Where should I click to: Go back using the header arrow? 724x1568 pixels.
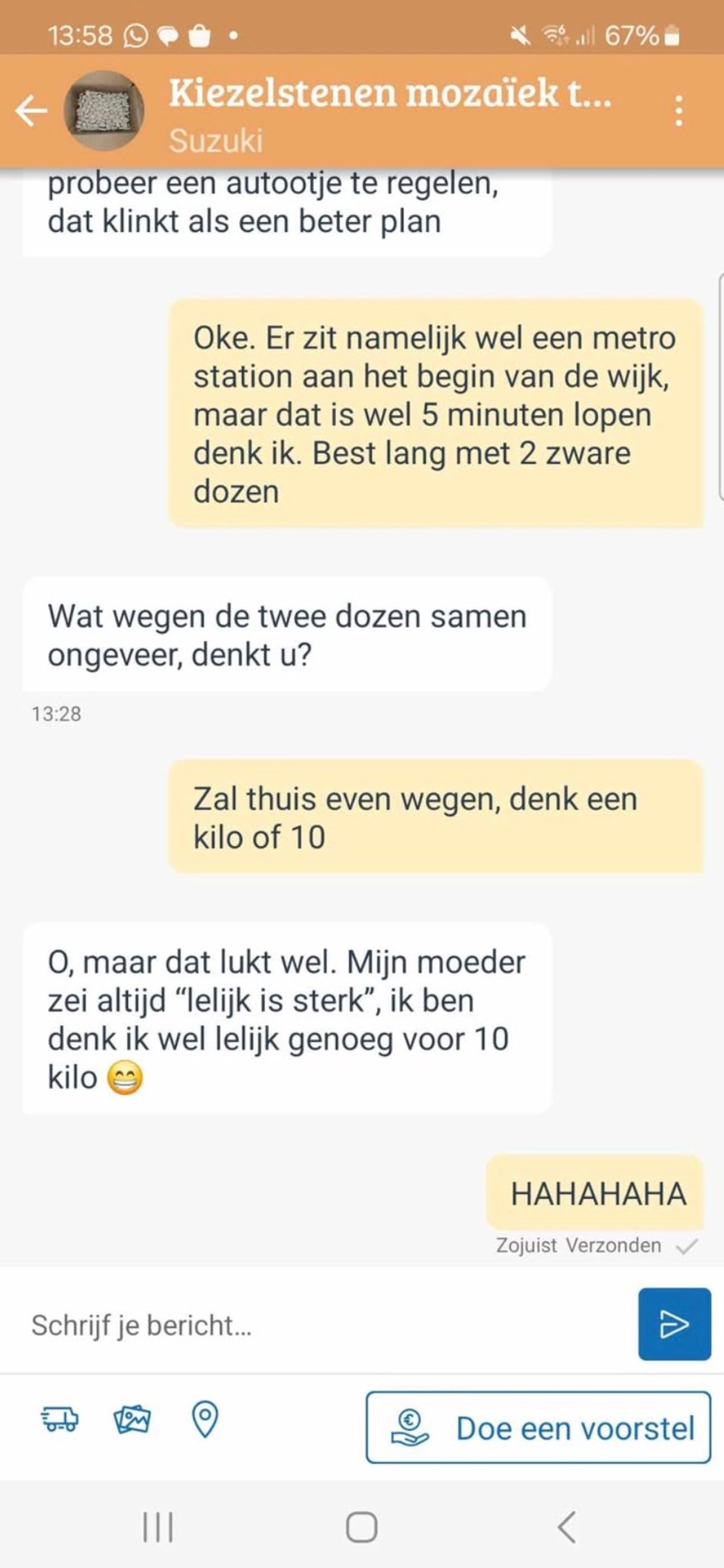(x=31, y=112)
